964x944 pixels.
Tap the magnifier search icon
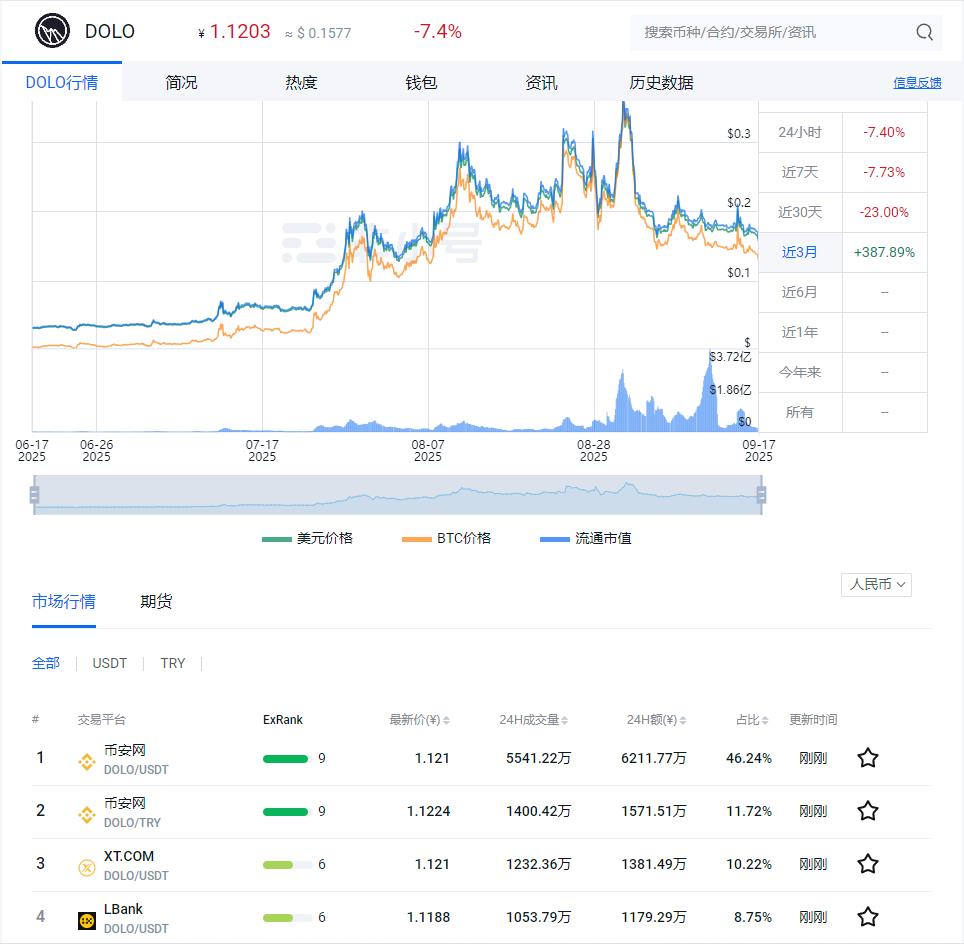click(x=924, y=32)
